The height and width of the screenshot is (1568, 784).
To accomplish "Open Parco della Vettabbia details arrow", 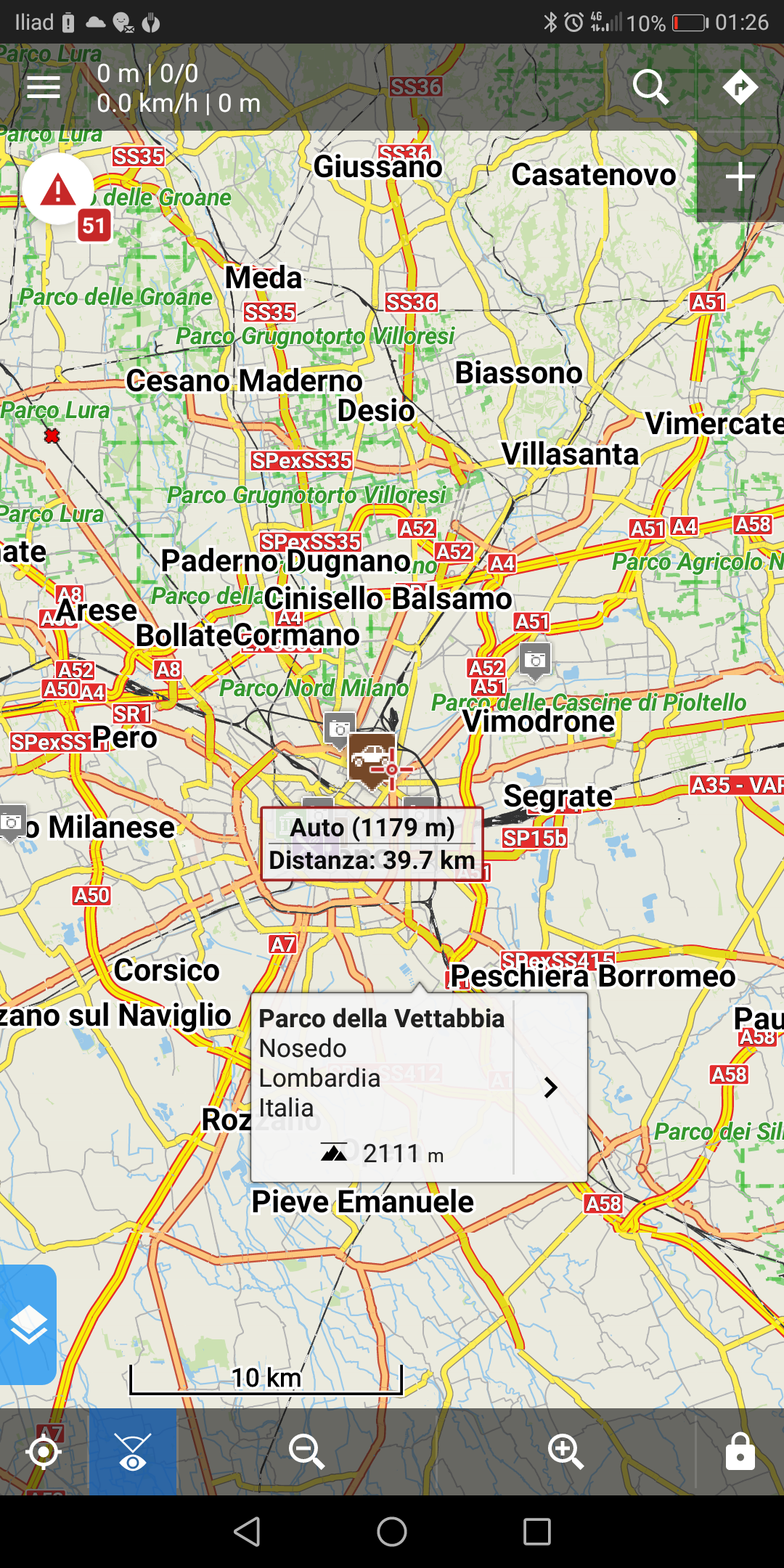I will 550,1087.
